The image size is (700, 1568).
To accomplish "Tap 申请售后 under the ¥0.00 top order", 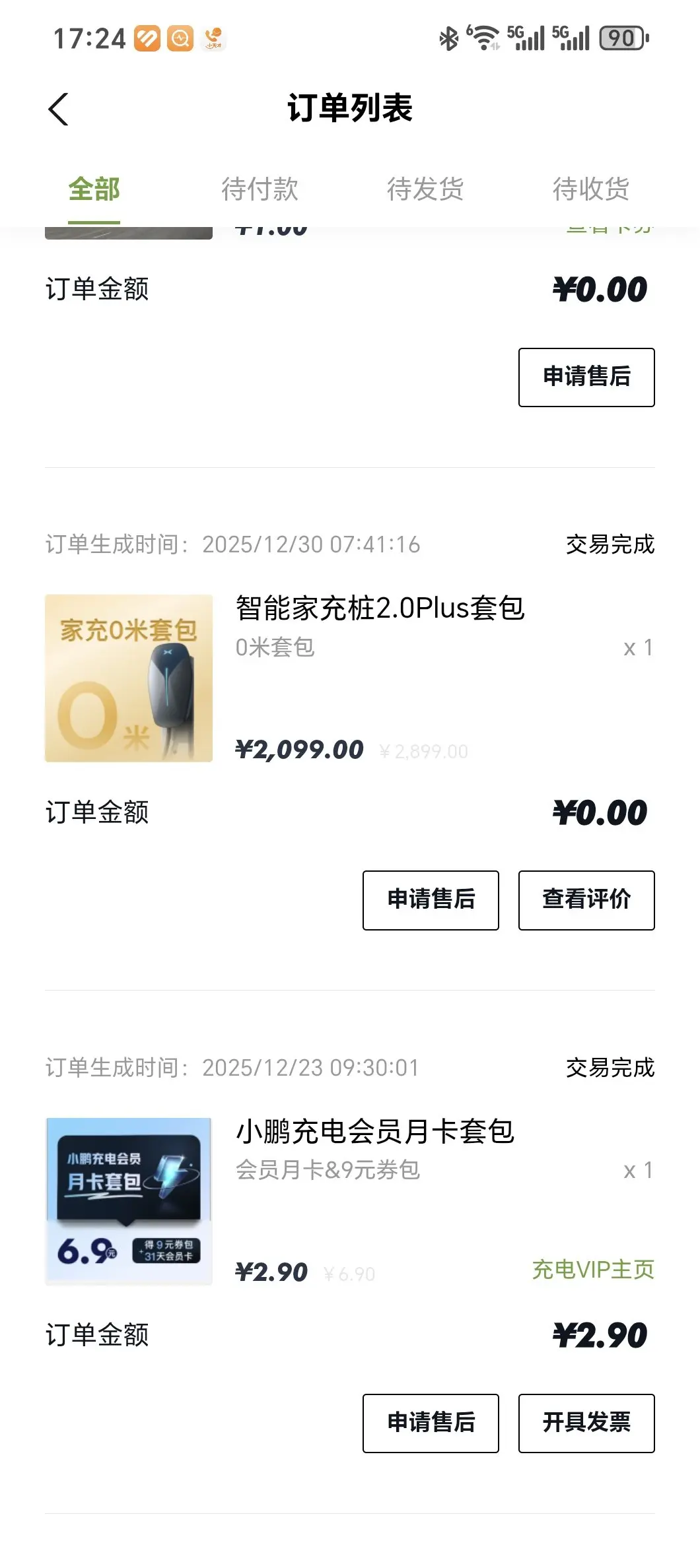I will pos(586,377).
